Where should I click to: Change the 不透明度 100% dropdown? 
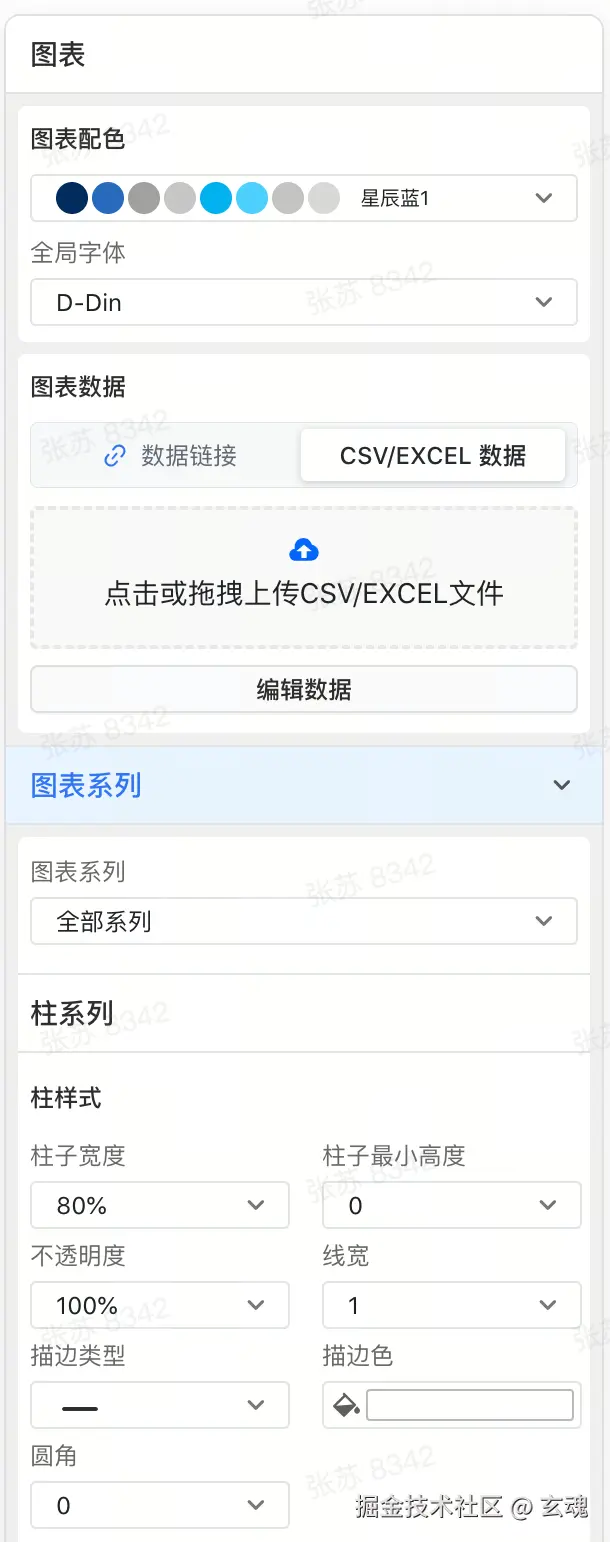[x=160, y=1305]
